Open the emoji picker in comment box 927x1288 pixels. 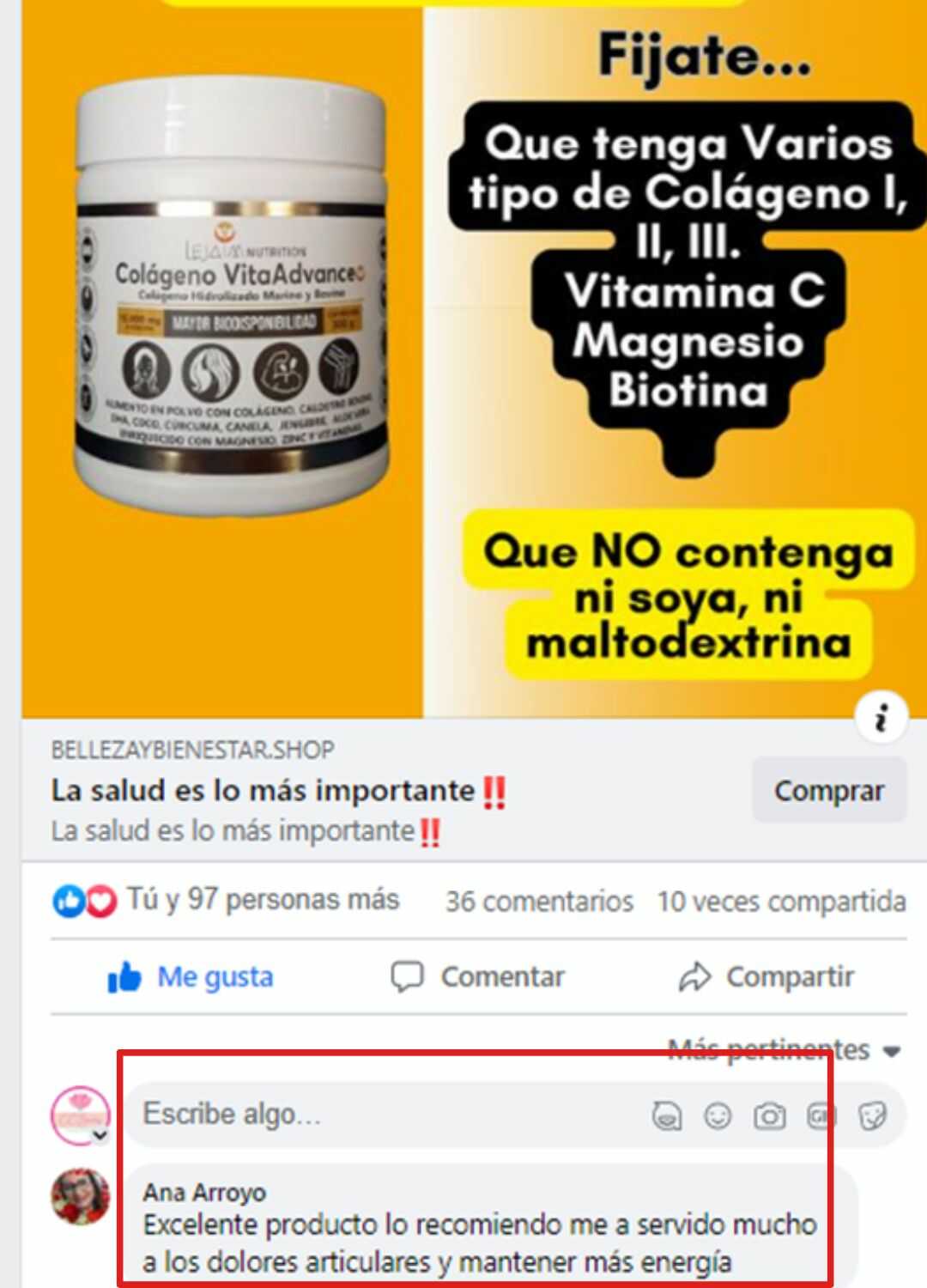pos(718,1116)
